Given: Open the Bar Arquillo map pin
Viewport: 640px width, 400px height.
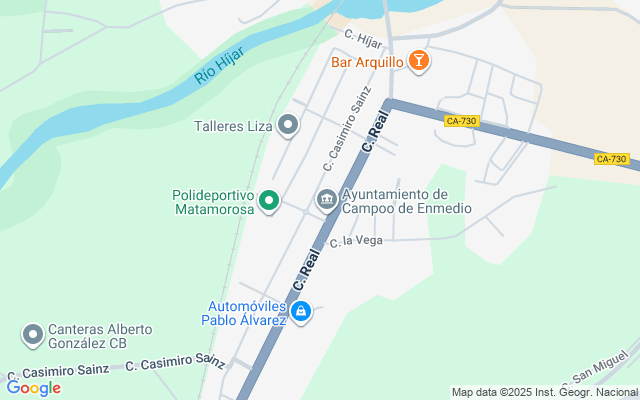Looking at the screenshot, I should coord(418,61).
